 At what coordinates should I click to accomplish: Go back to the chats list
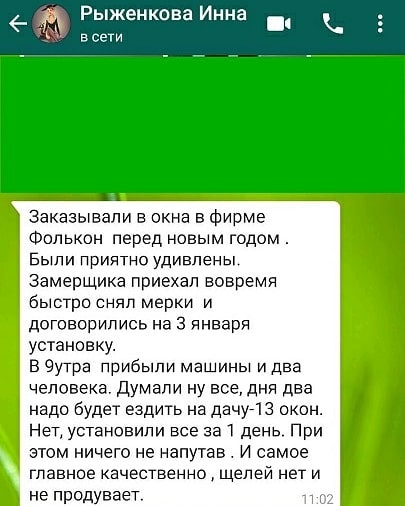coord(18,24)
